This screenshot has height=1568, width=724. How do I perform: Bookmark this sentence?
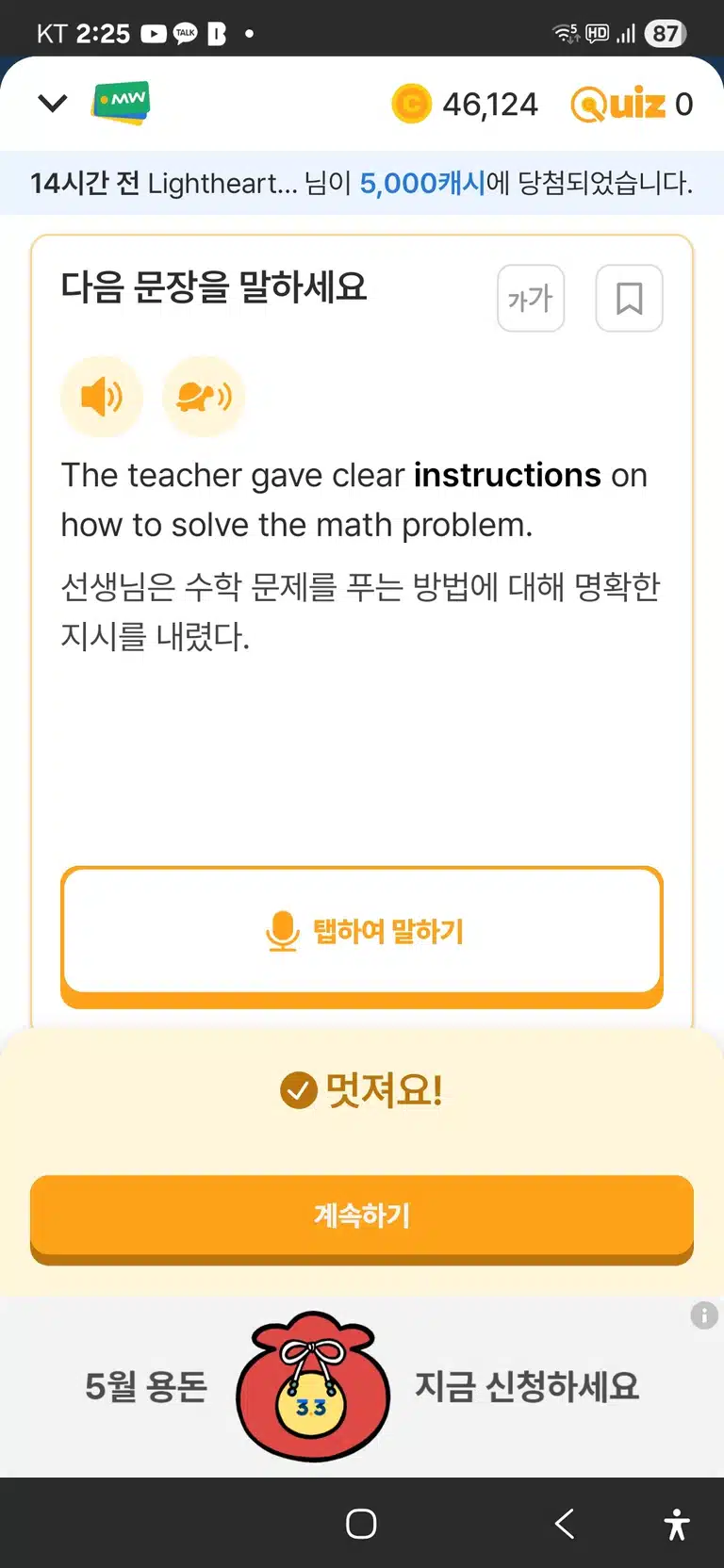pyautogui.click(x=629, y=299)
